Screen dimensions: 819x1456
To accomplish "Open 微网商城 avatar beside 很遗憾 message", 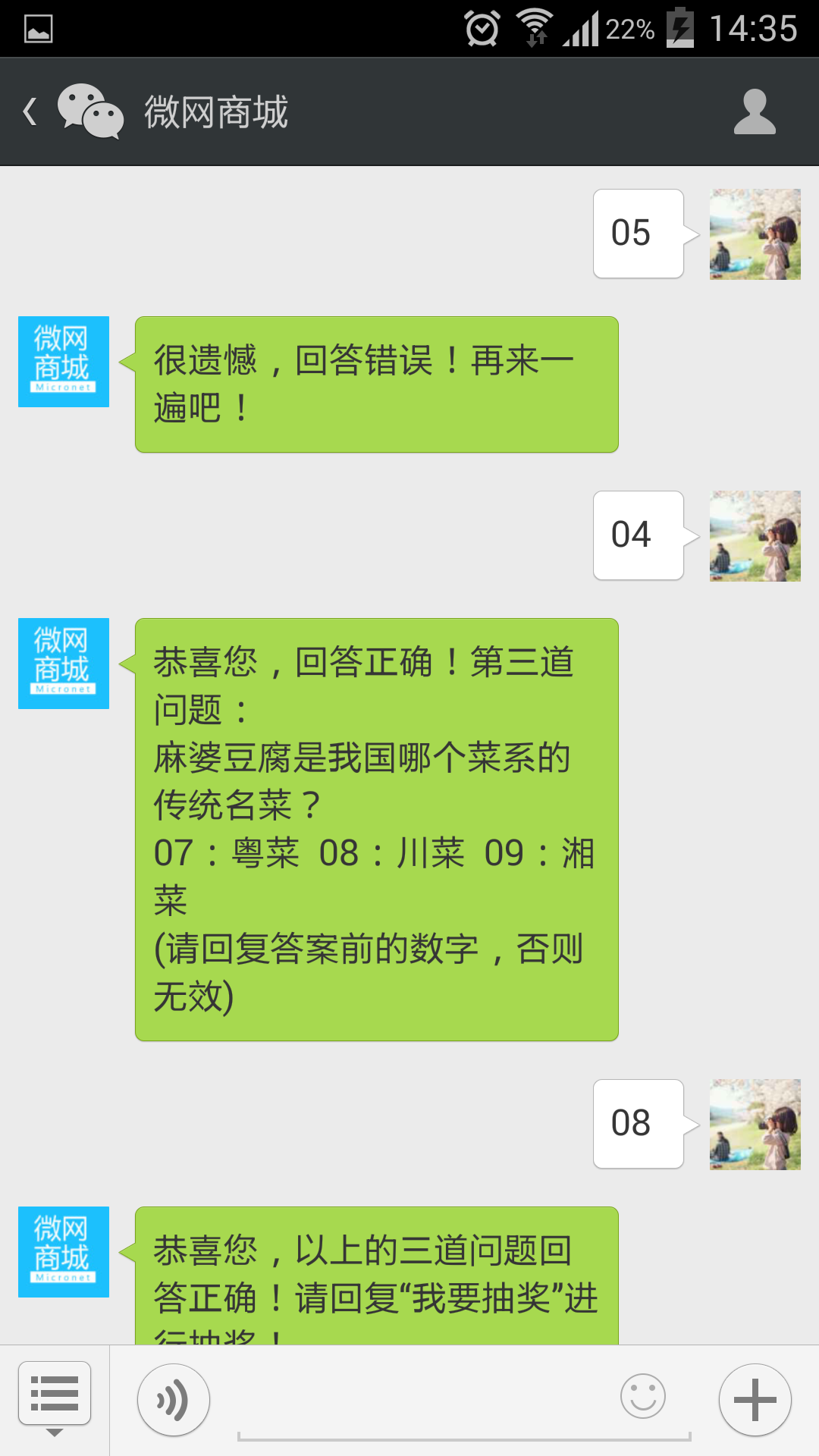I will click(64, 362).
